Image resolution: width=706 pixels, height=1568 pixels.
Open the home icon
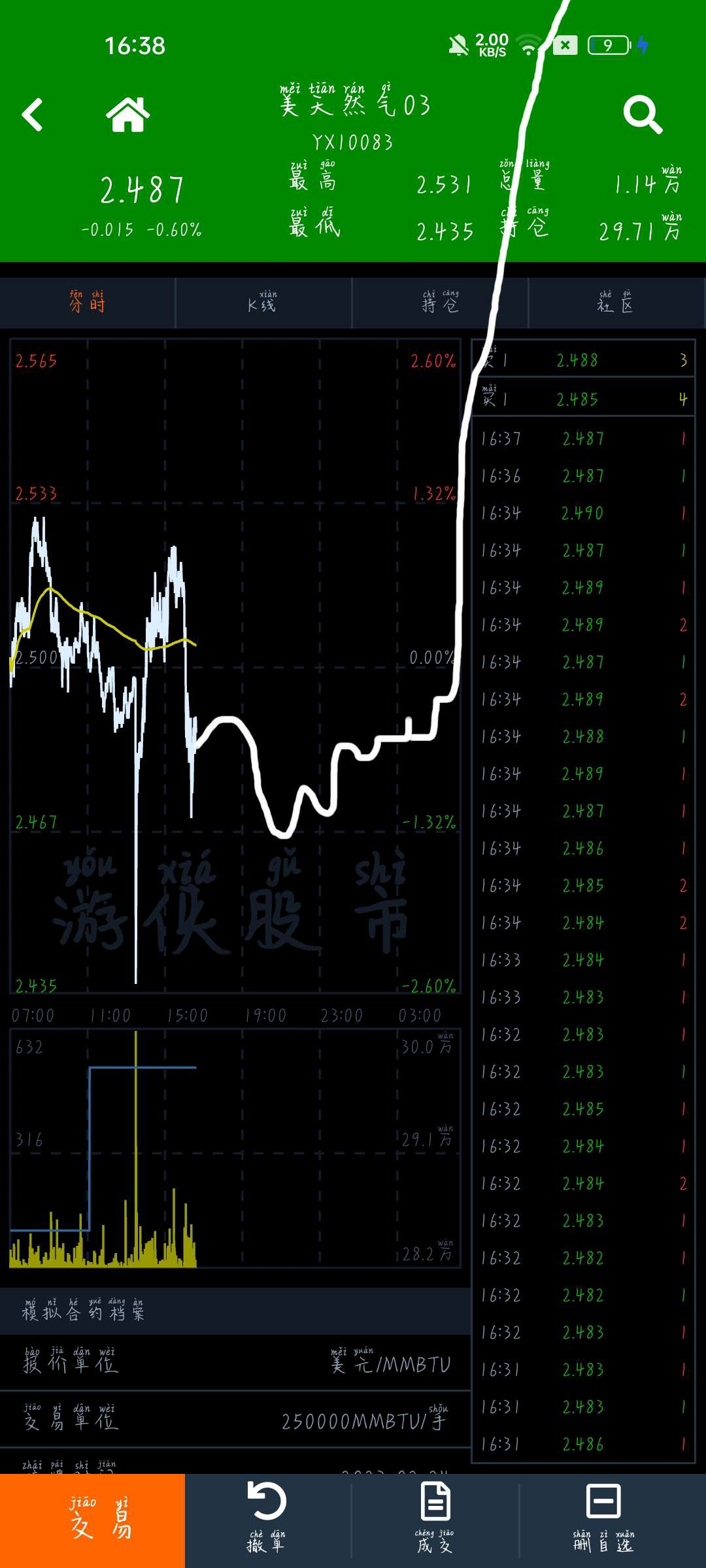click(x=128, y=115)
